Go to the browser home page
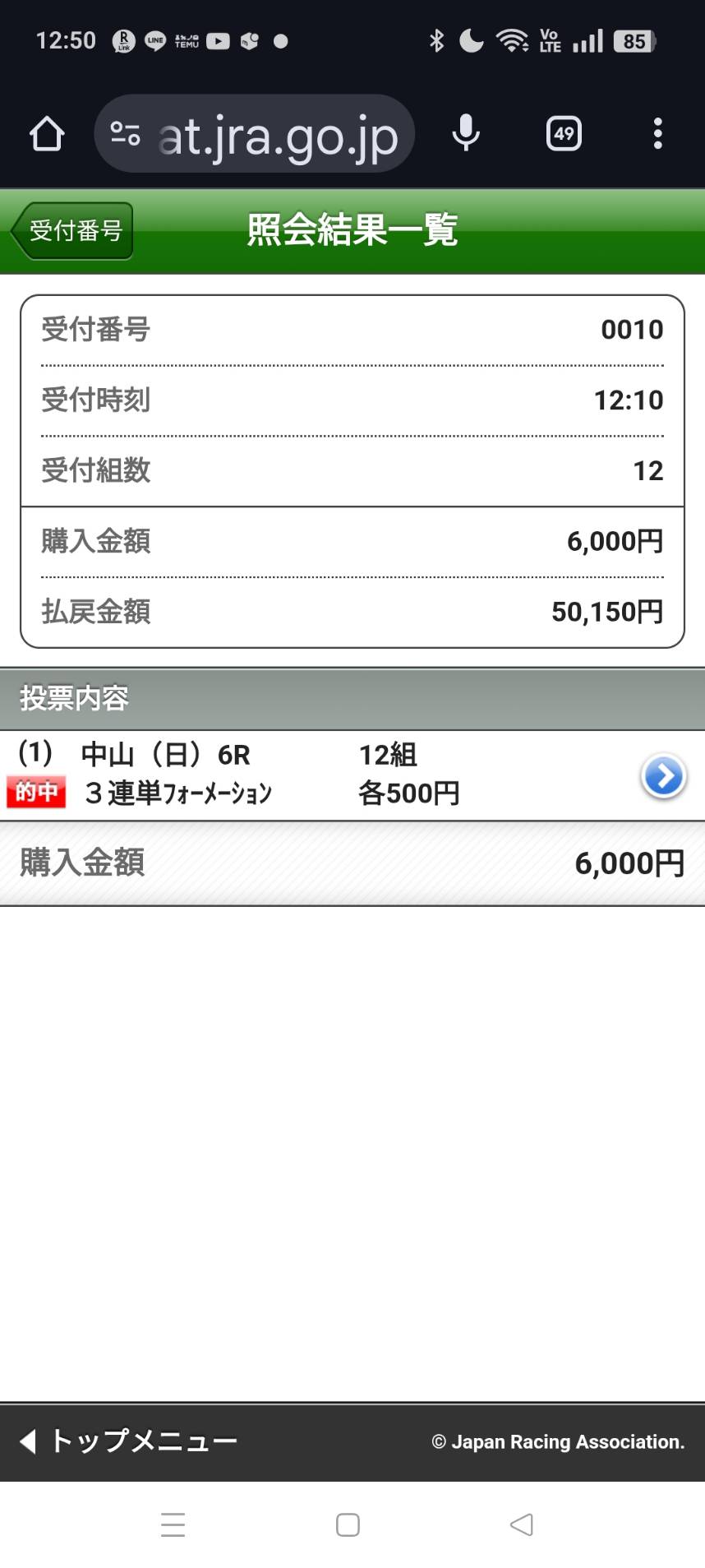Screen dimensions: 705x1568 tap(47, 134)
